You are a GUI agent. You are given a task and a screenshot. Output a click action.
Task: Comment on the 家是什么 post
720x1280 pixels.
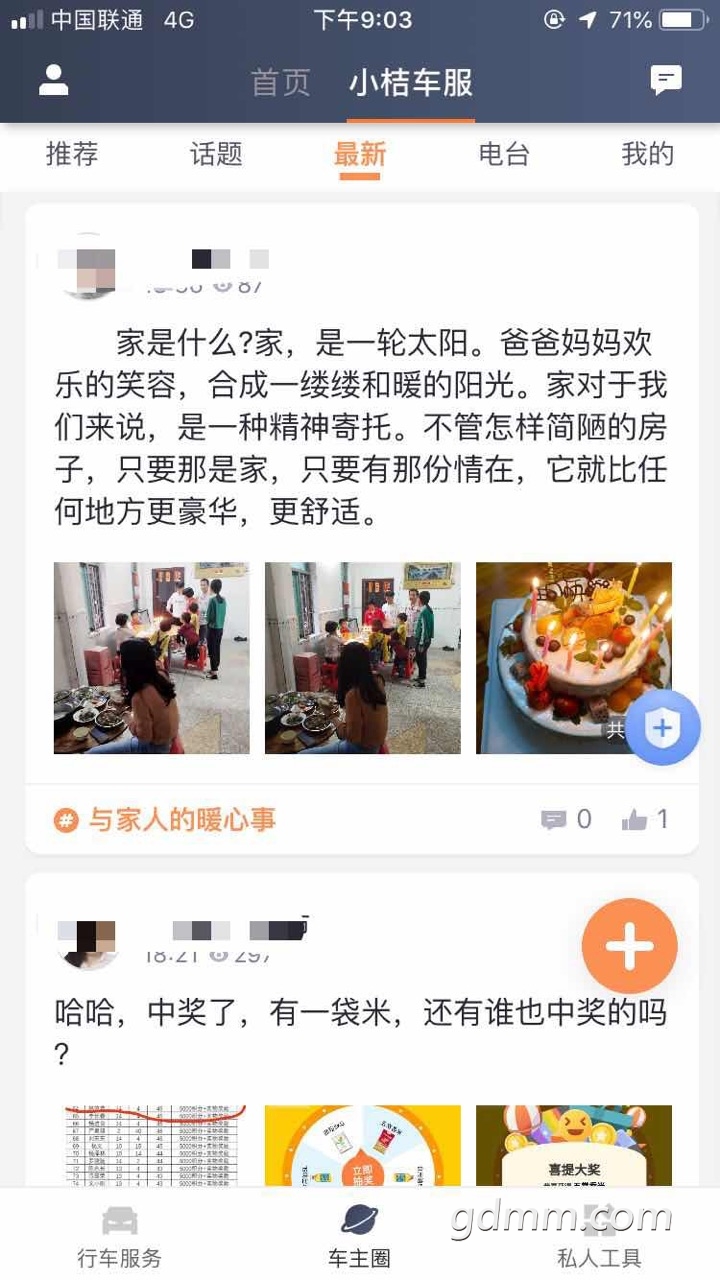tap(566, 820)
